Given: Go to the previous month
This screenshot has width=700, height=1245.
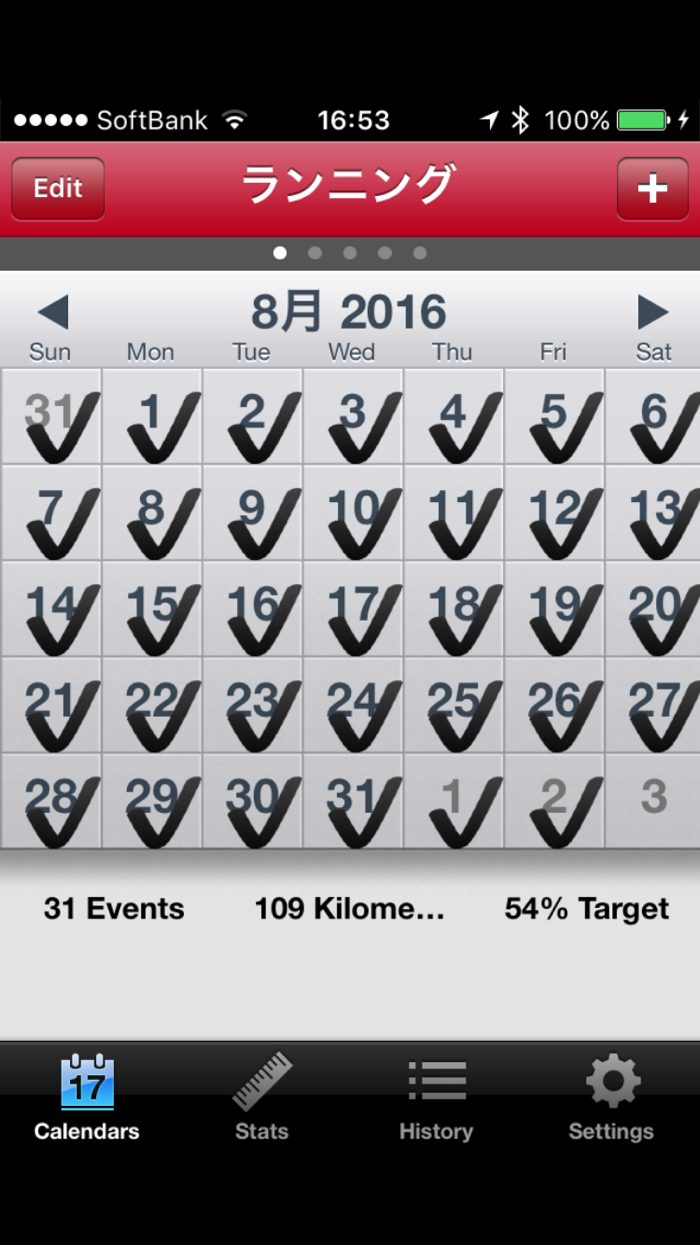Looking at the screenshot, I should click(x=52, y=312).
